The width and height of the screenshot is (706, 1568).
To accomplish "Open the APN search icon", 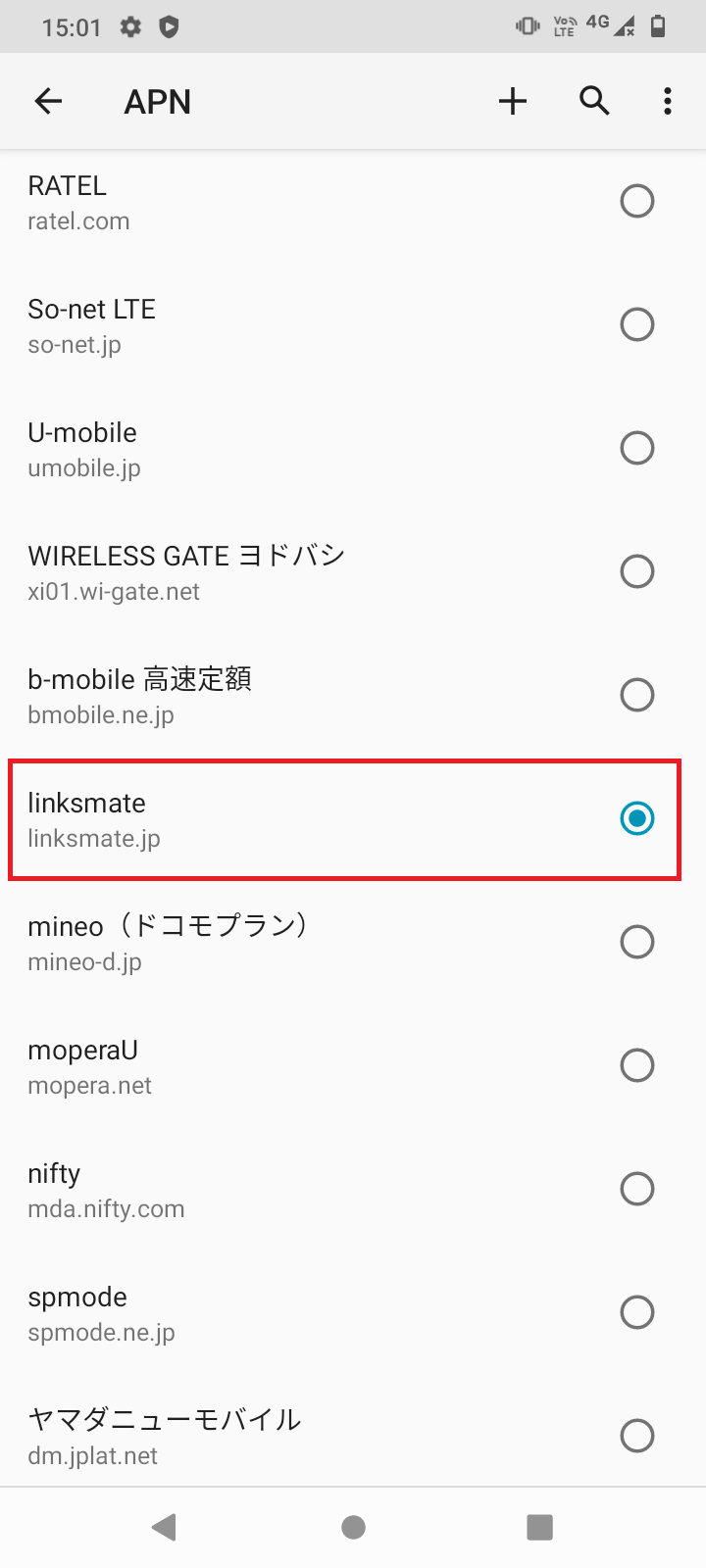I will (x=594, y=101).
